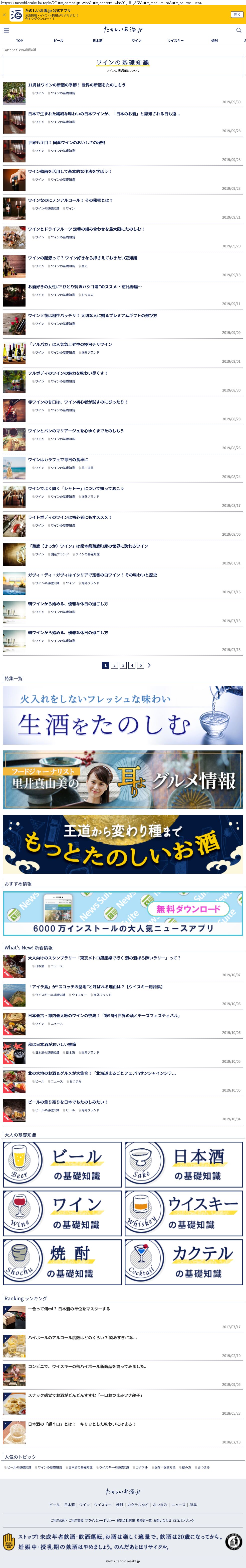
Task: Open ranking article 一合って何ml
Action: coord(69,1309)
